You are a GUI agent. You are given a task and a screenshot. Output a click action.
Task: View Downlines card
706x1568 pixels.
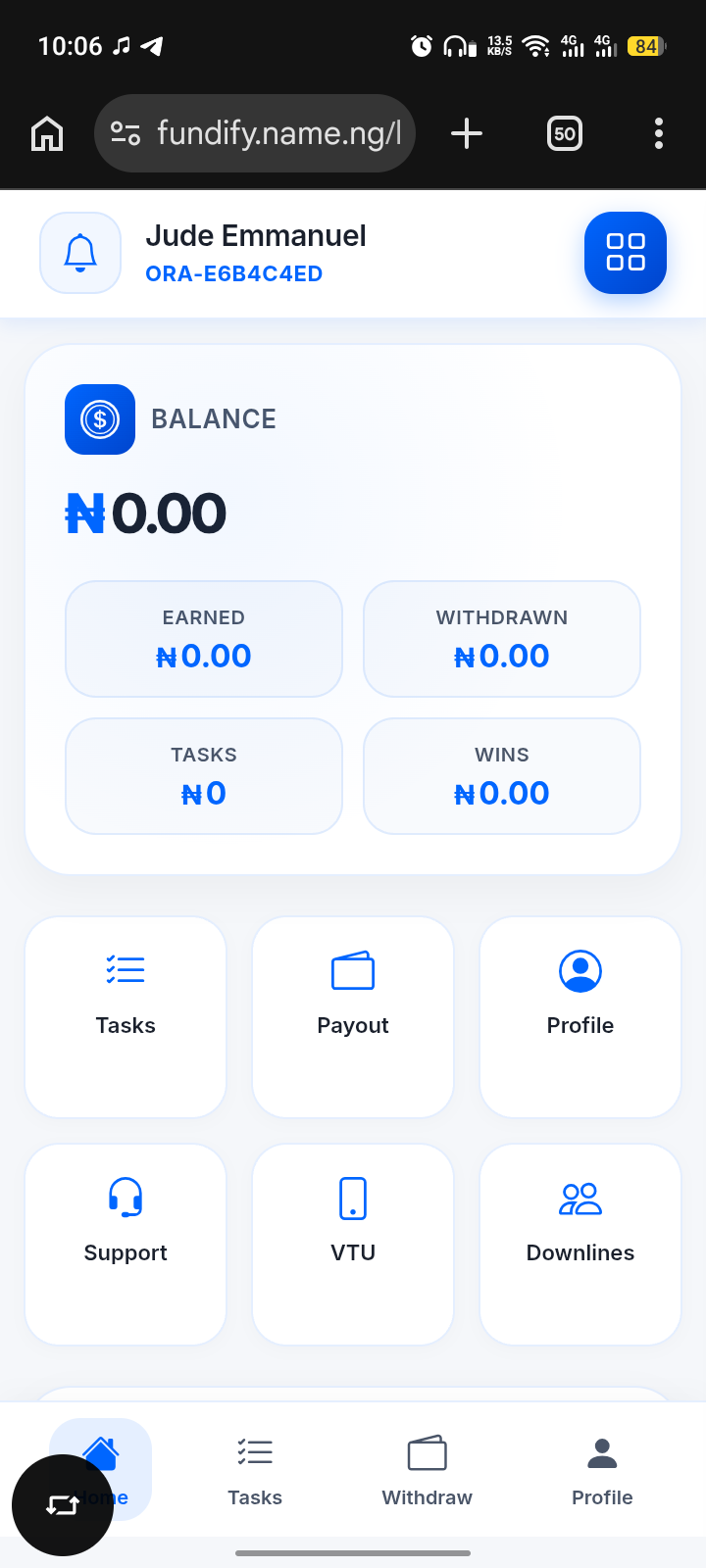click(x=580, y=1244)
